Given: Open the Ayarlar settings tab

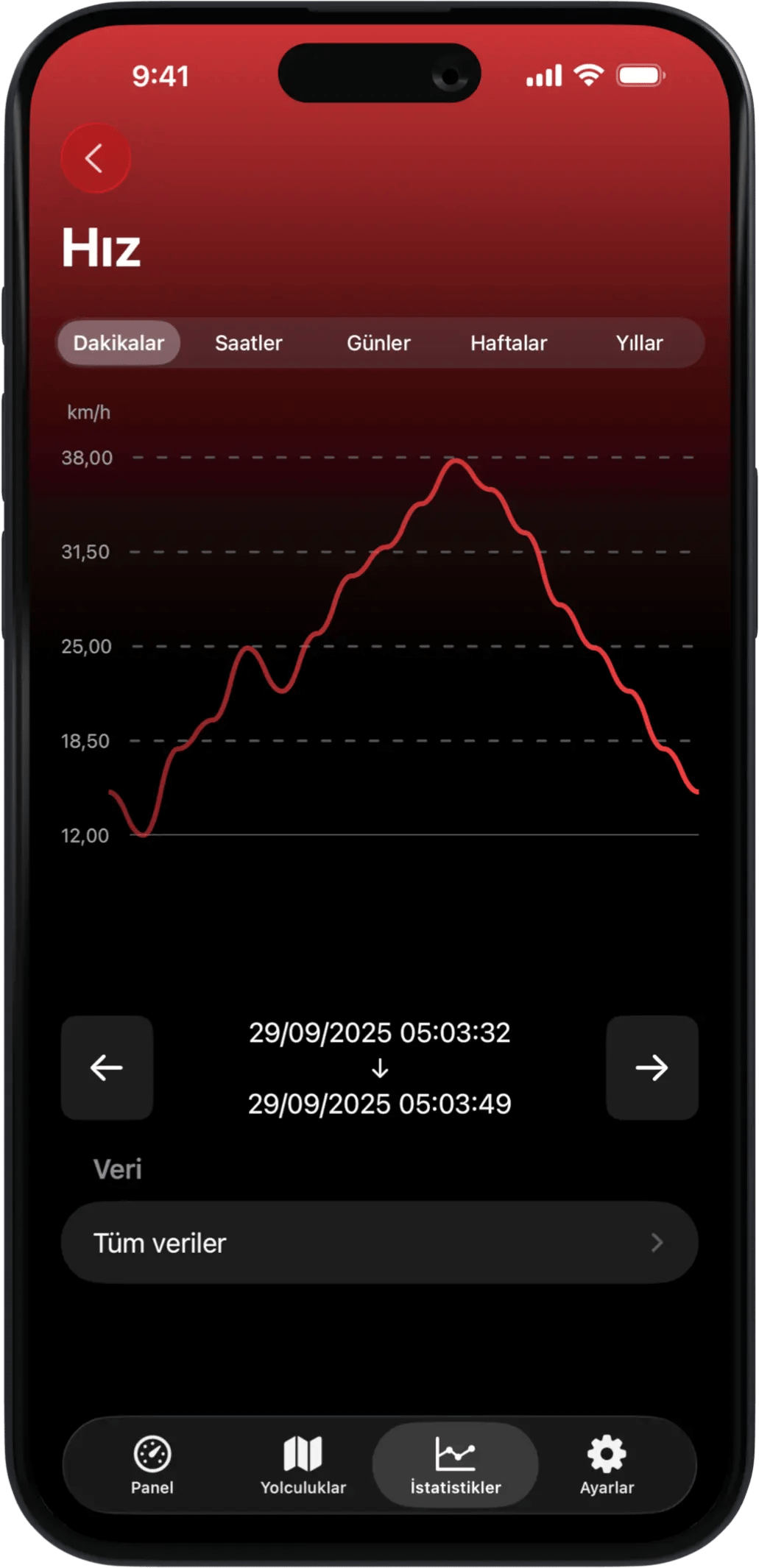Looking at the screenshot, I should point(607,1464).
